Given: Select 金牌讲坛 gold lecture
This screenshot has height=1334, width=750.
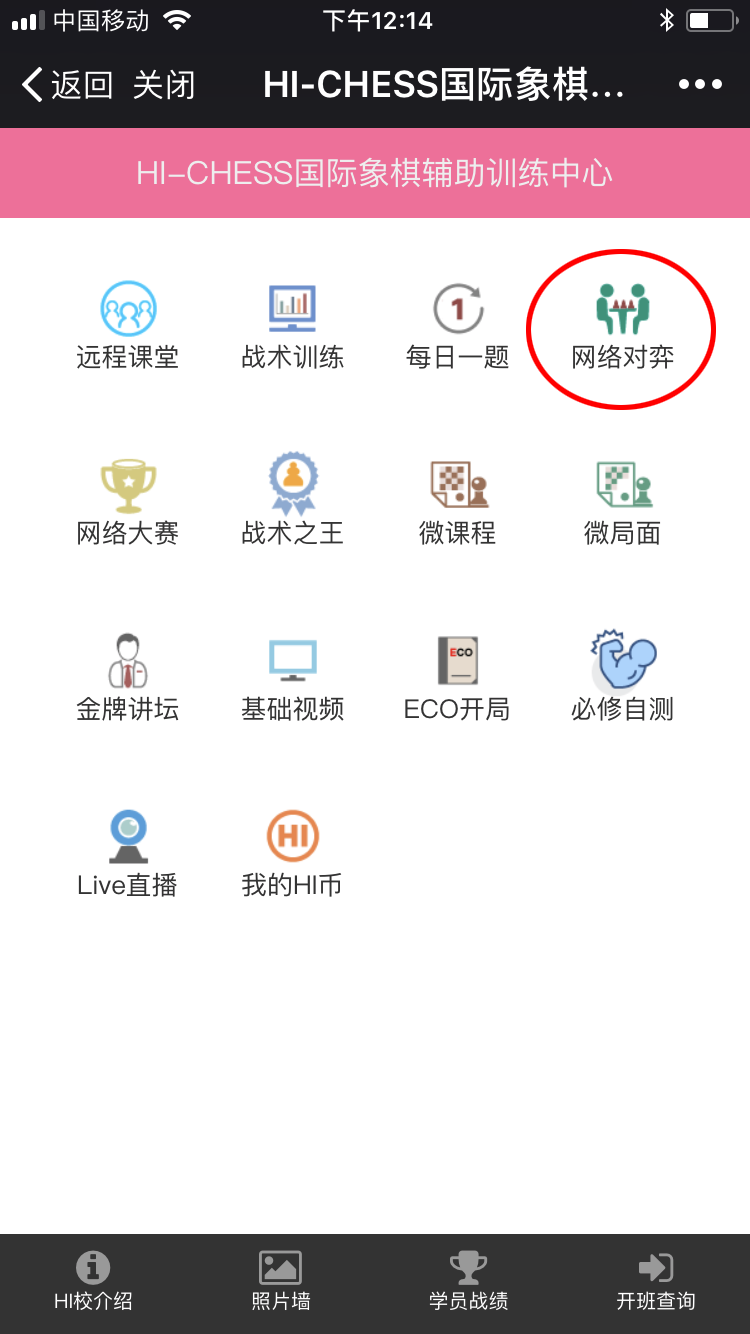Looking at the screenshot, I should 128,678.
